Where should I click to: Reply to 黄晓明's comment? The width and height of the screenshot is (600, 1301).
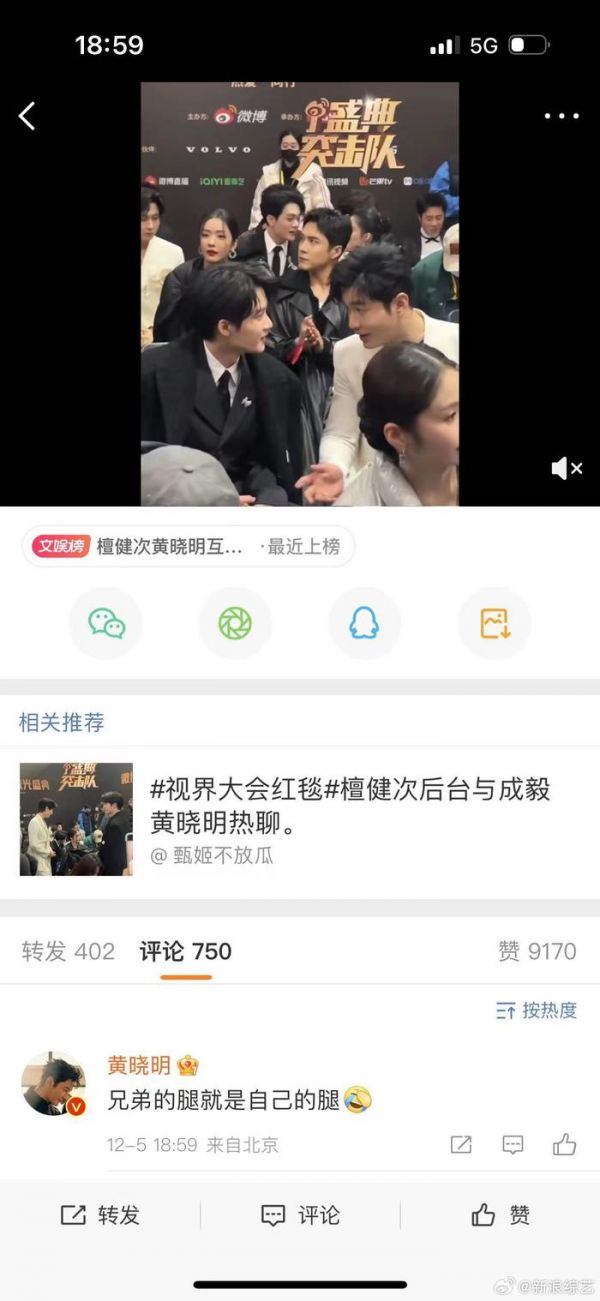(513, 1145)
